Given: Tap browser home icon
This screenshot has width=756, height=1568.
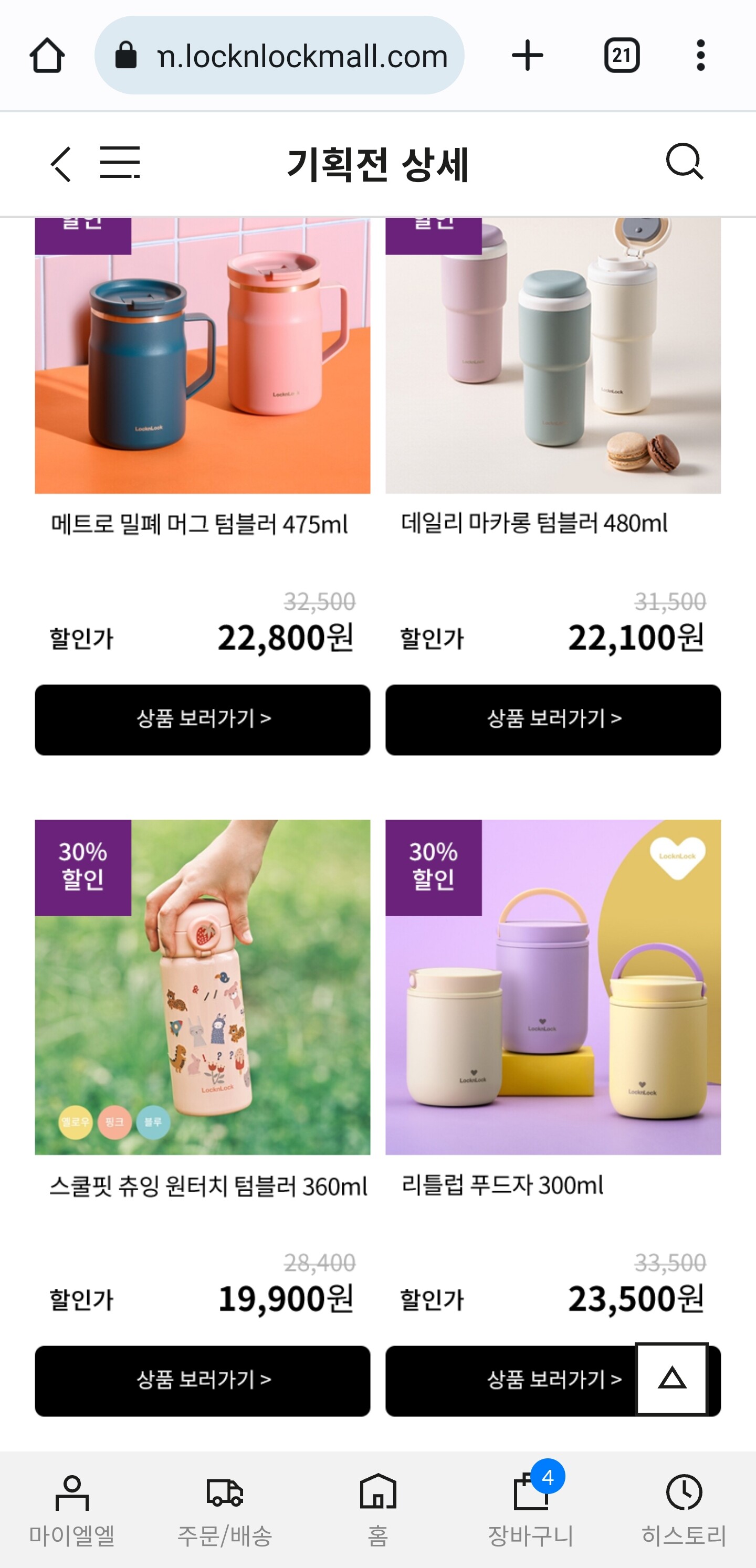Looking at the screenshot, I should [47, 56].
